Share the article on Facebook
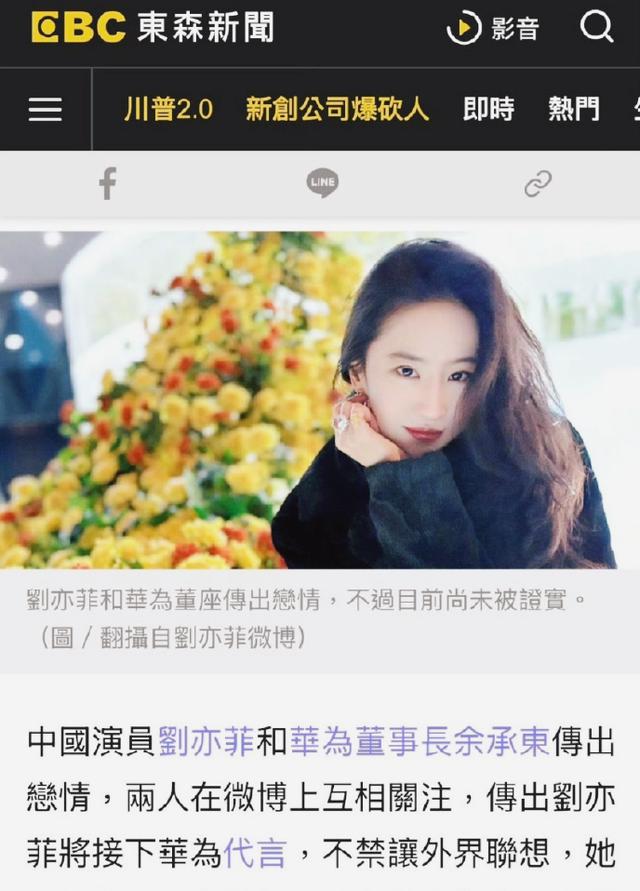 pos(107,183)
